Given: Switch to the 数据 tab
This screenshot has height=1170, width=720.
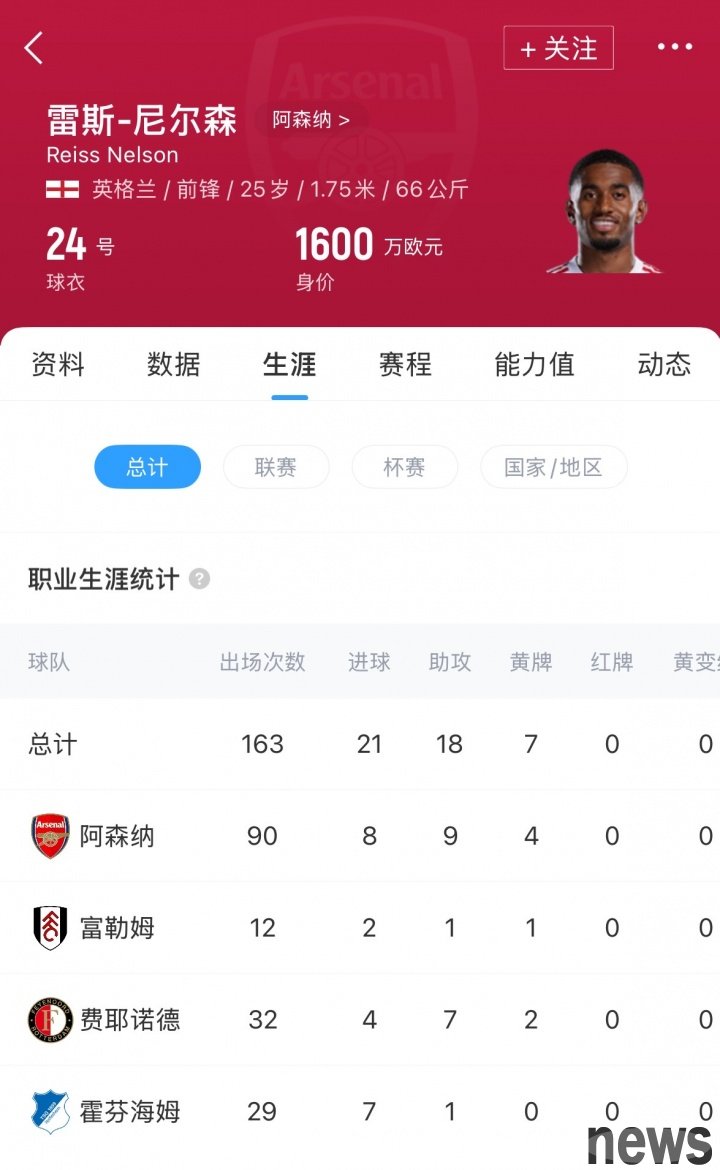Looking at the screenshot, I should pos(174,364).
